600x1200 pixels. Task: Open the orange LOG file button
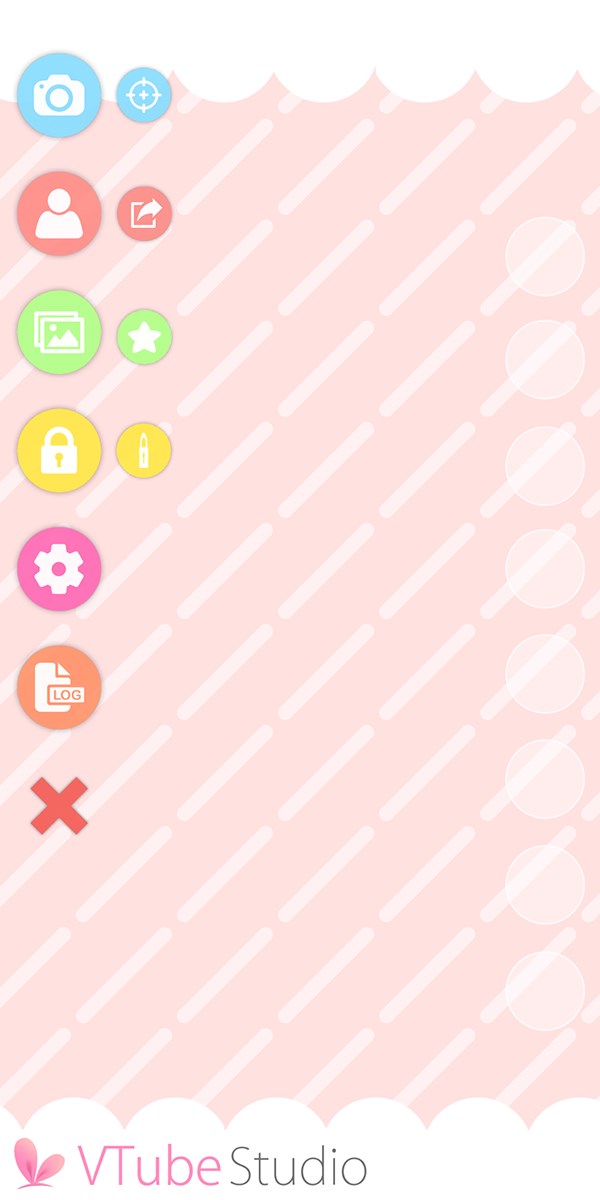pos(59,687)
